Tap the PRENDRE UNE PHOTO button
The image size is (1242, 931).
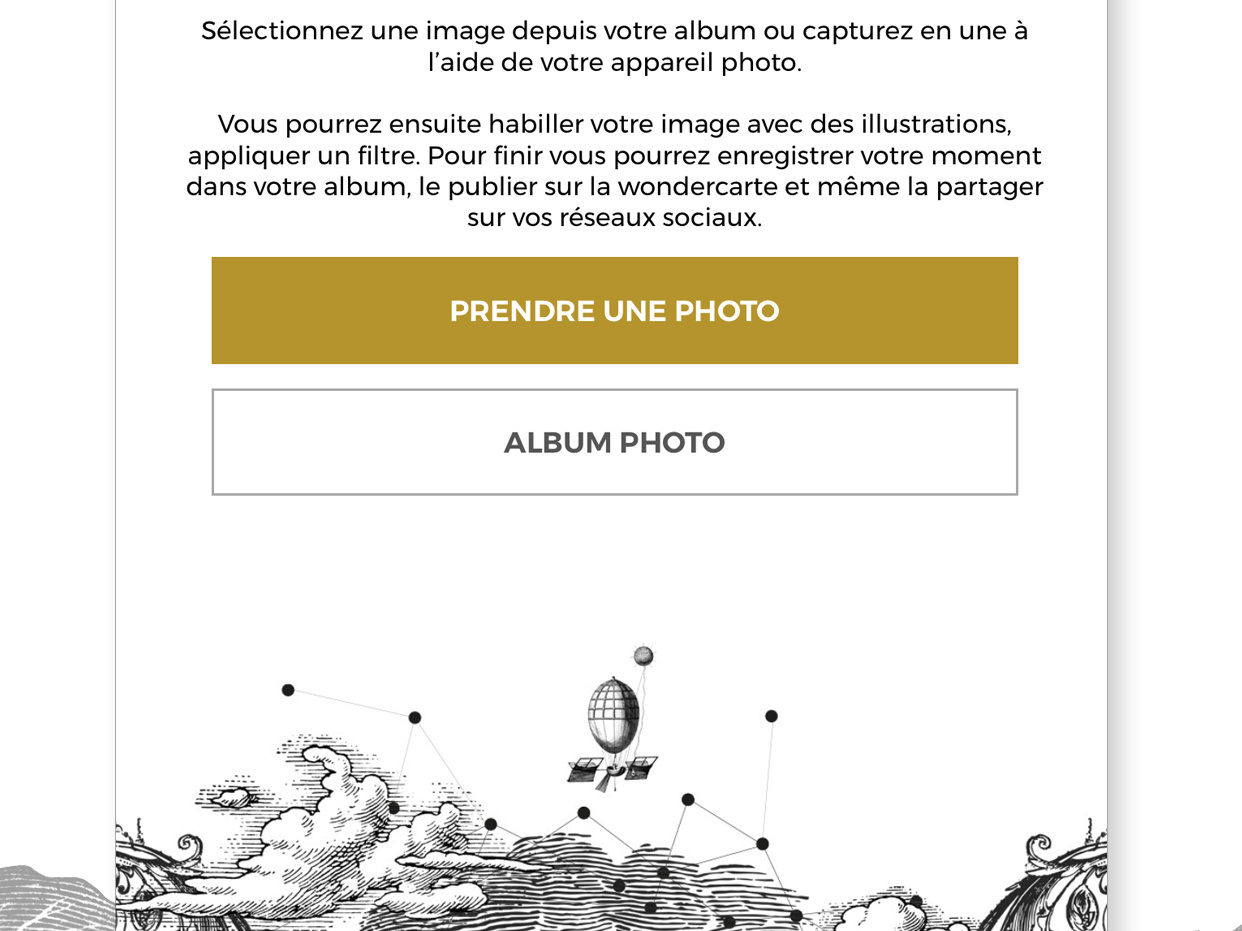coord(614,311)
